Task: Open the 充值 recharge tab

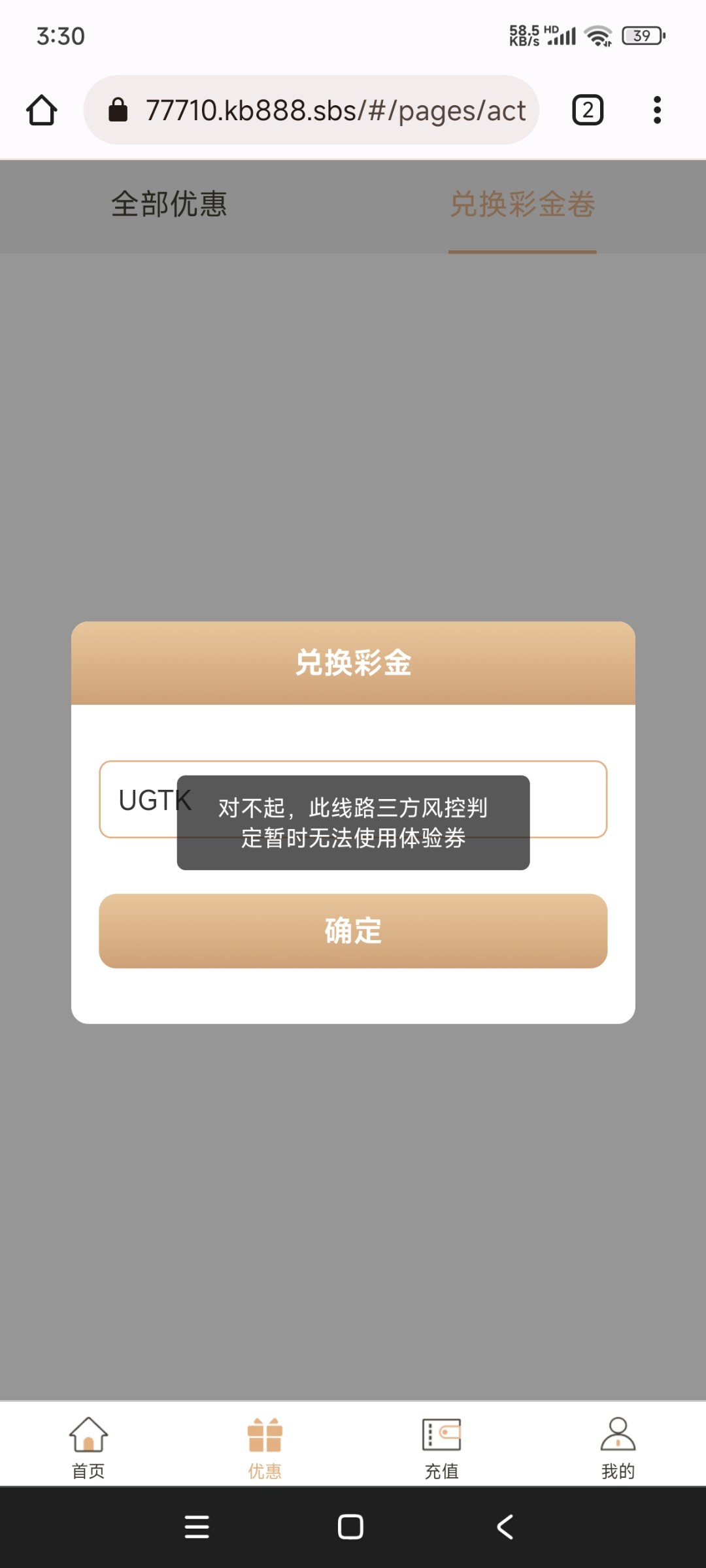Action: [441, 1447]
